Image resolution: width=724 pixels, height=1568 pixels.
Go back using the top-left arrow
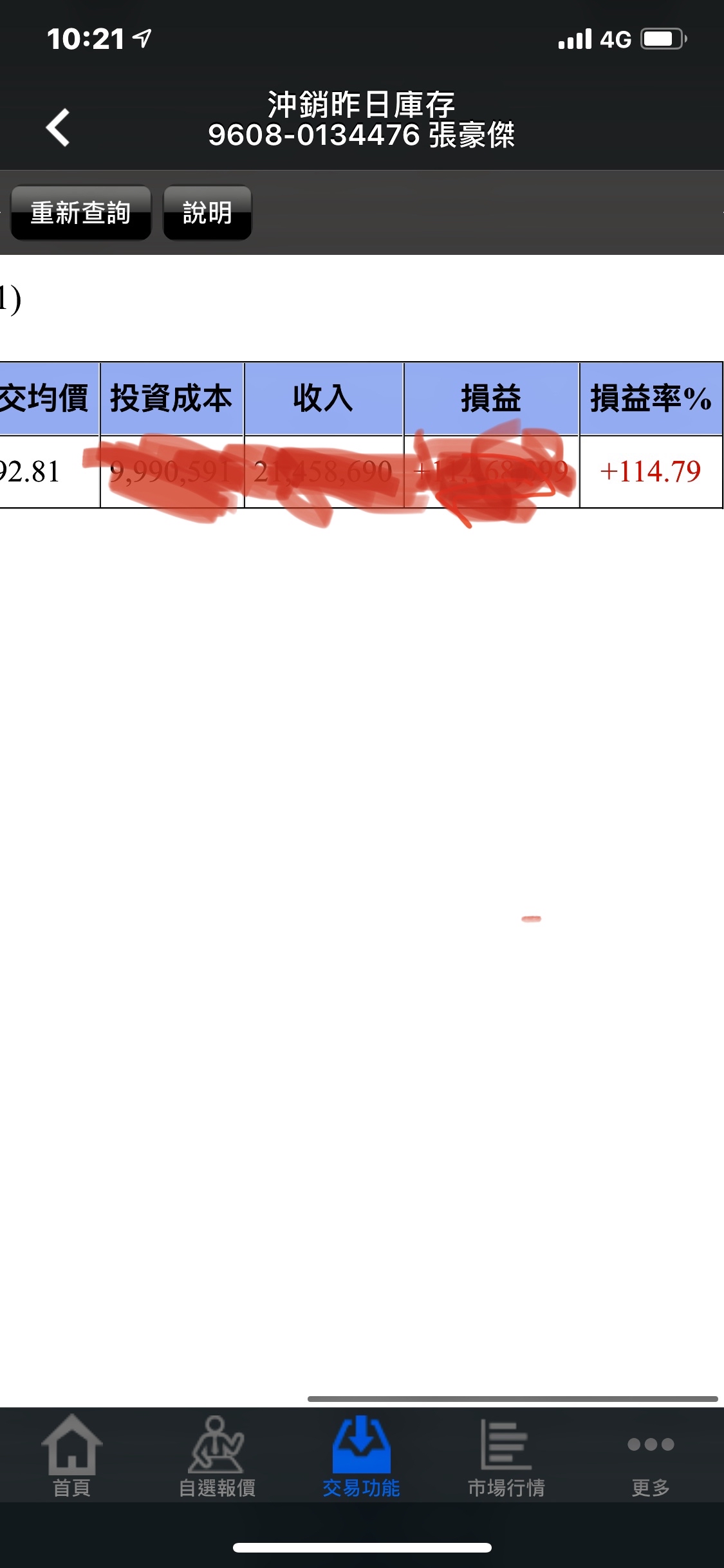click(x=58, y=127)
